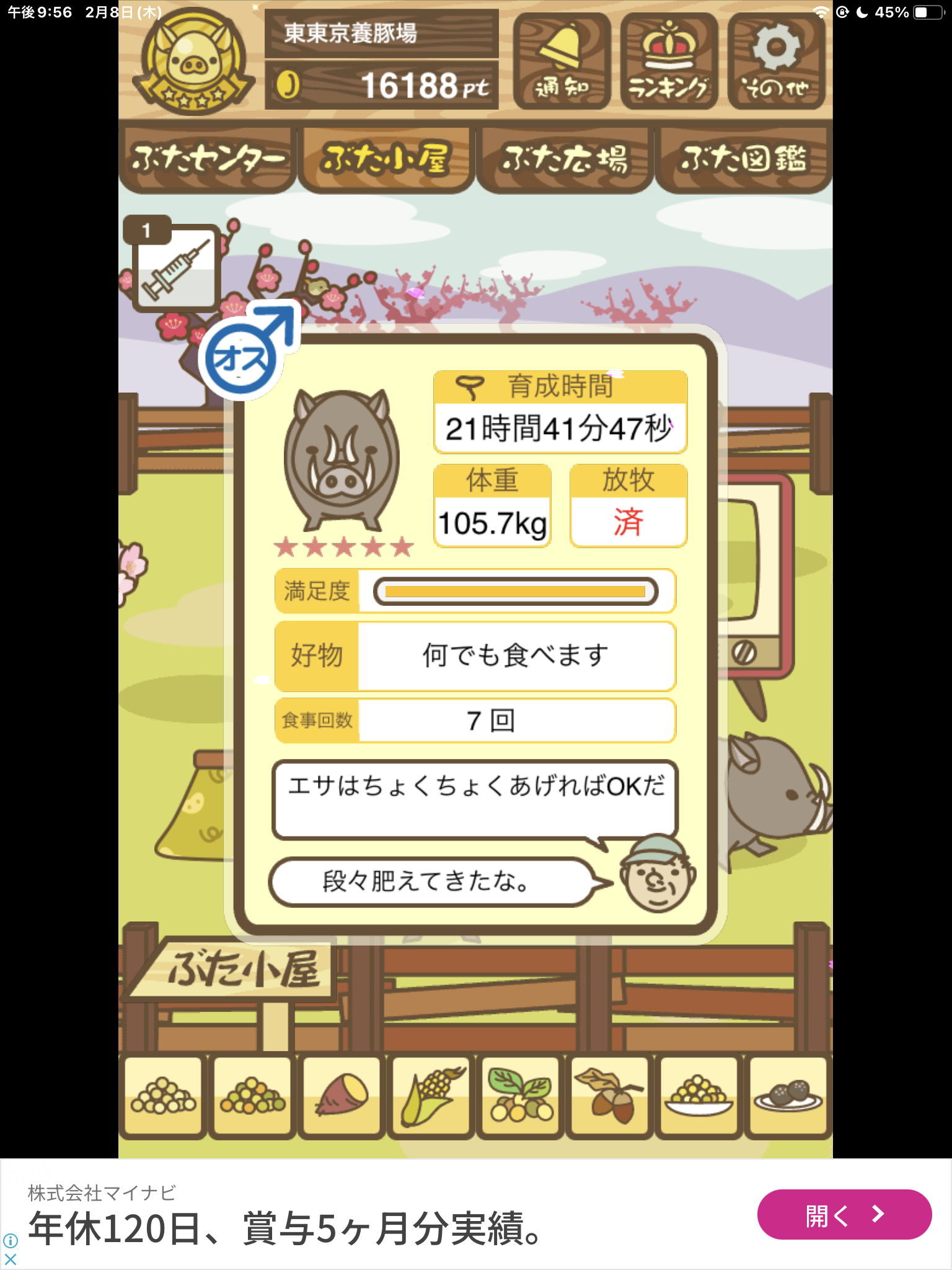Select the dark truffle plate feed
Screen dimensions: 952x1270
coord(788,1096)
